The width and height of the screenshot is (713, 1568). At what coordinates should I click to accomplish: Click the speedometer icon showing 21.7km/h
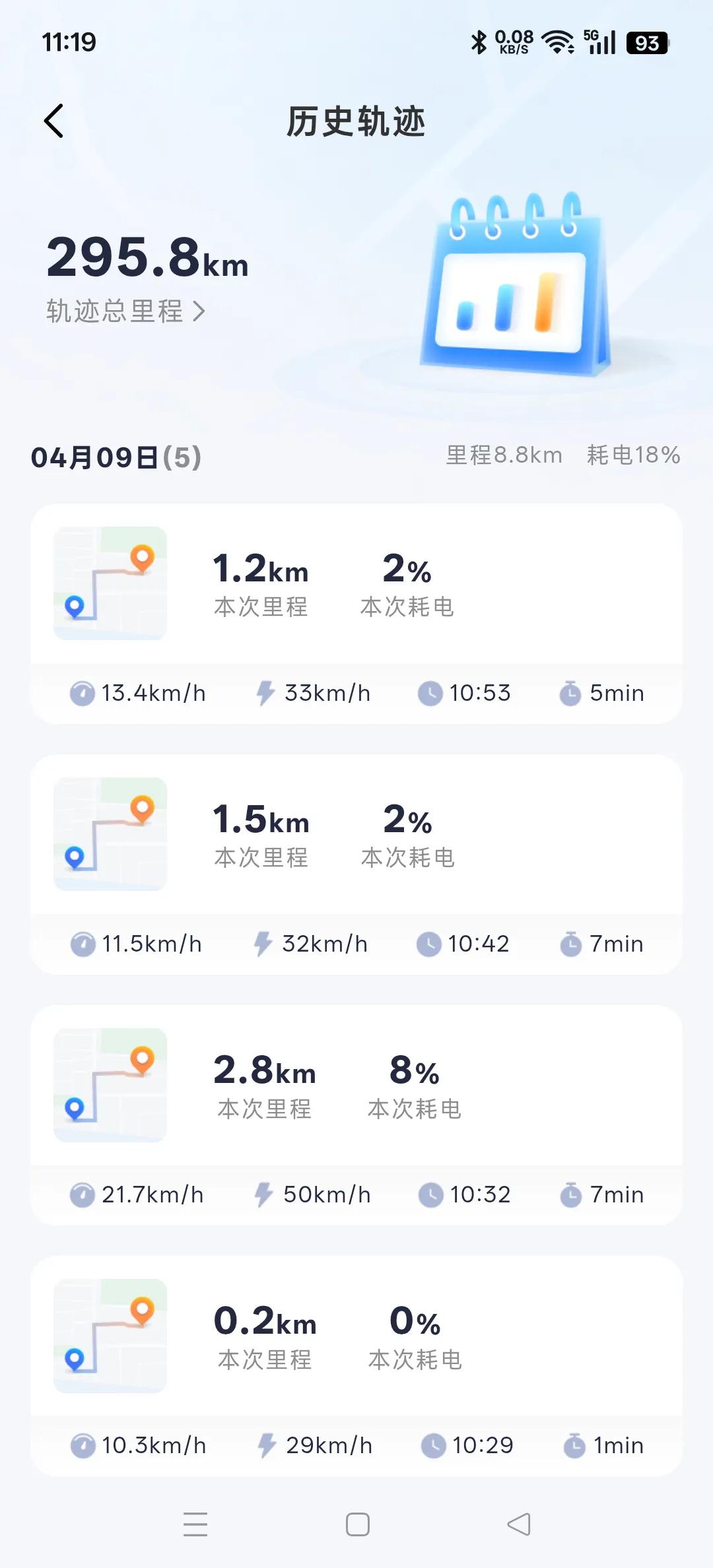[84, 1194]
